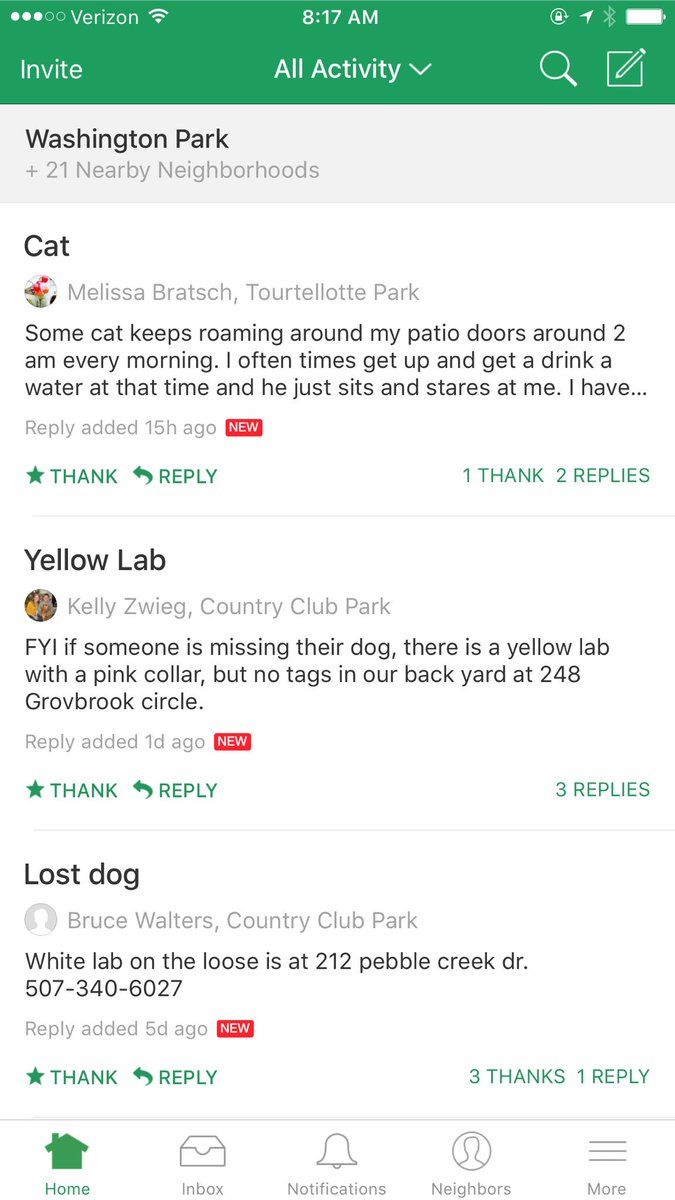Screen dimensions: 675x1200
Task: Open 3 thanks 1 reply on Lost dog
Action: pos(559,1076)
